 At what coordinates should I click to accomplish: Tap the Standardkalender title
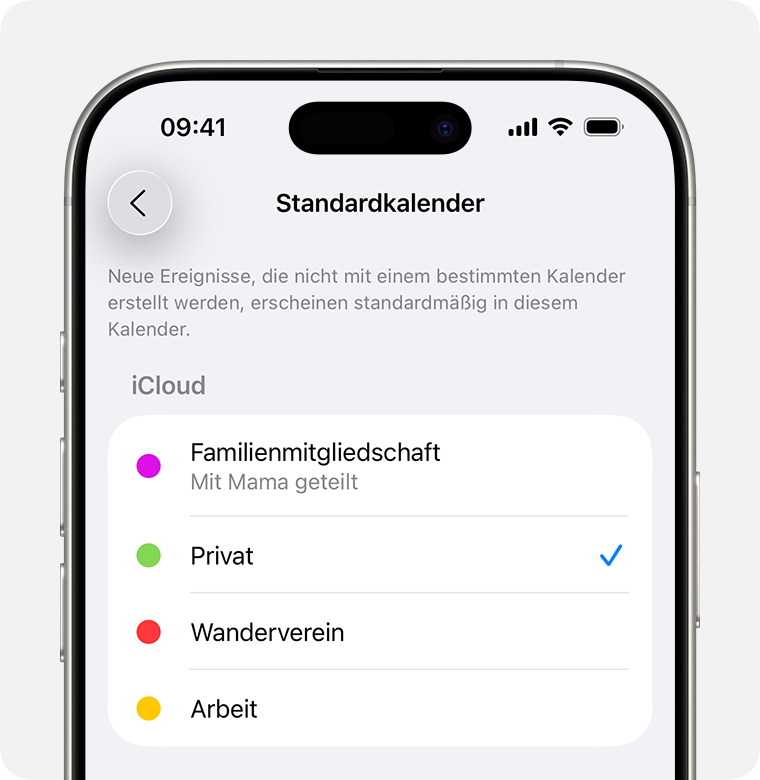coord(380,203)
